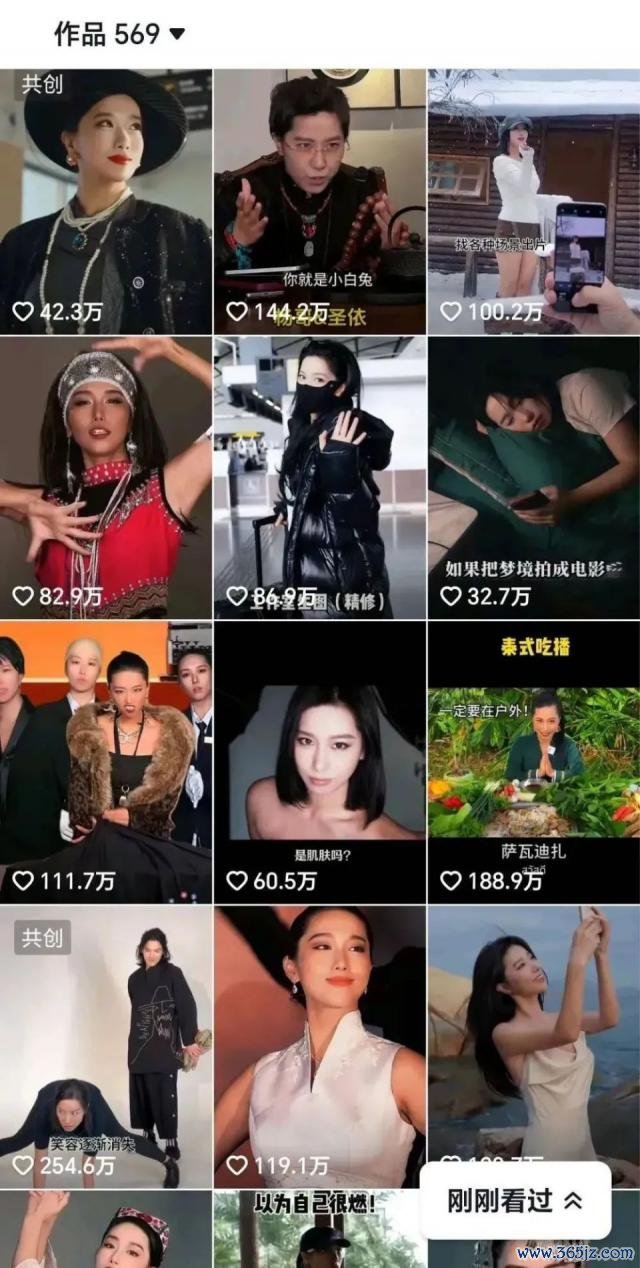Play the video with 254.6万 likes
Image resolution: width=640 pixels, height=1268 pixels.
(x=106, y=1046)
